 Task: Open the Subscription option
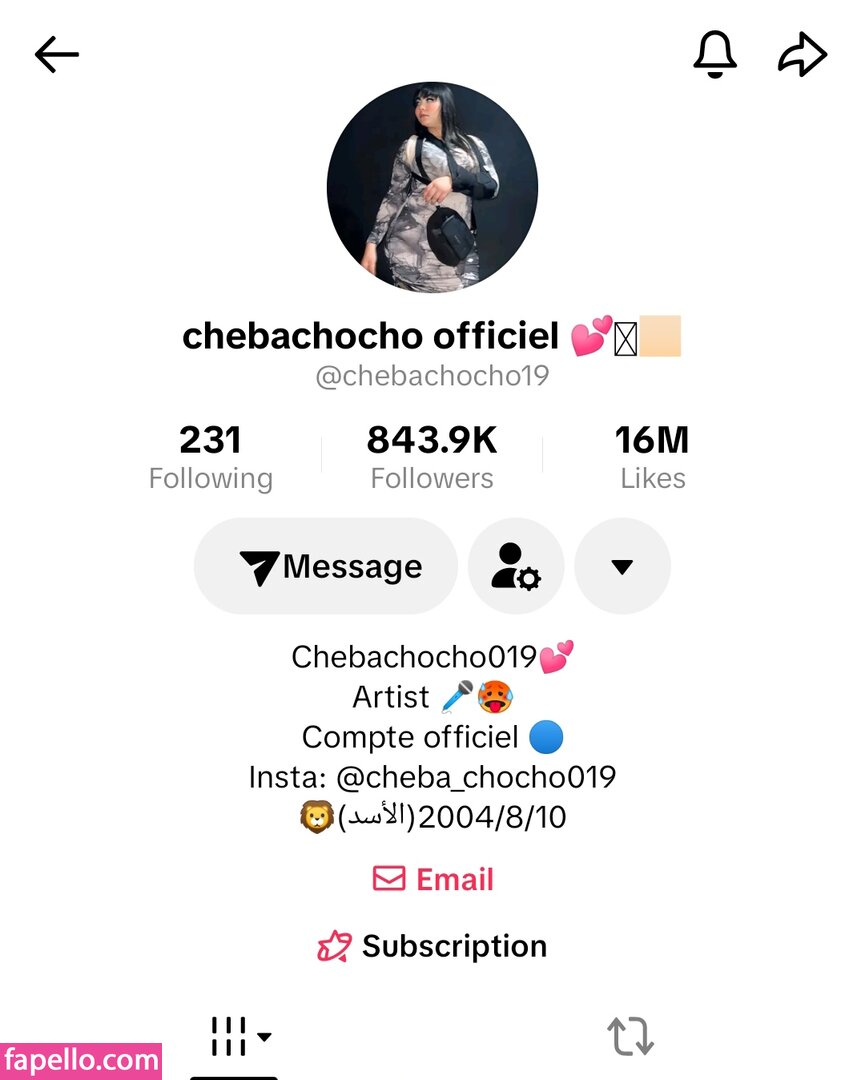[432, 946]
